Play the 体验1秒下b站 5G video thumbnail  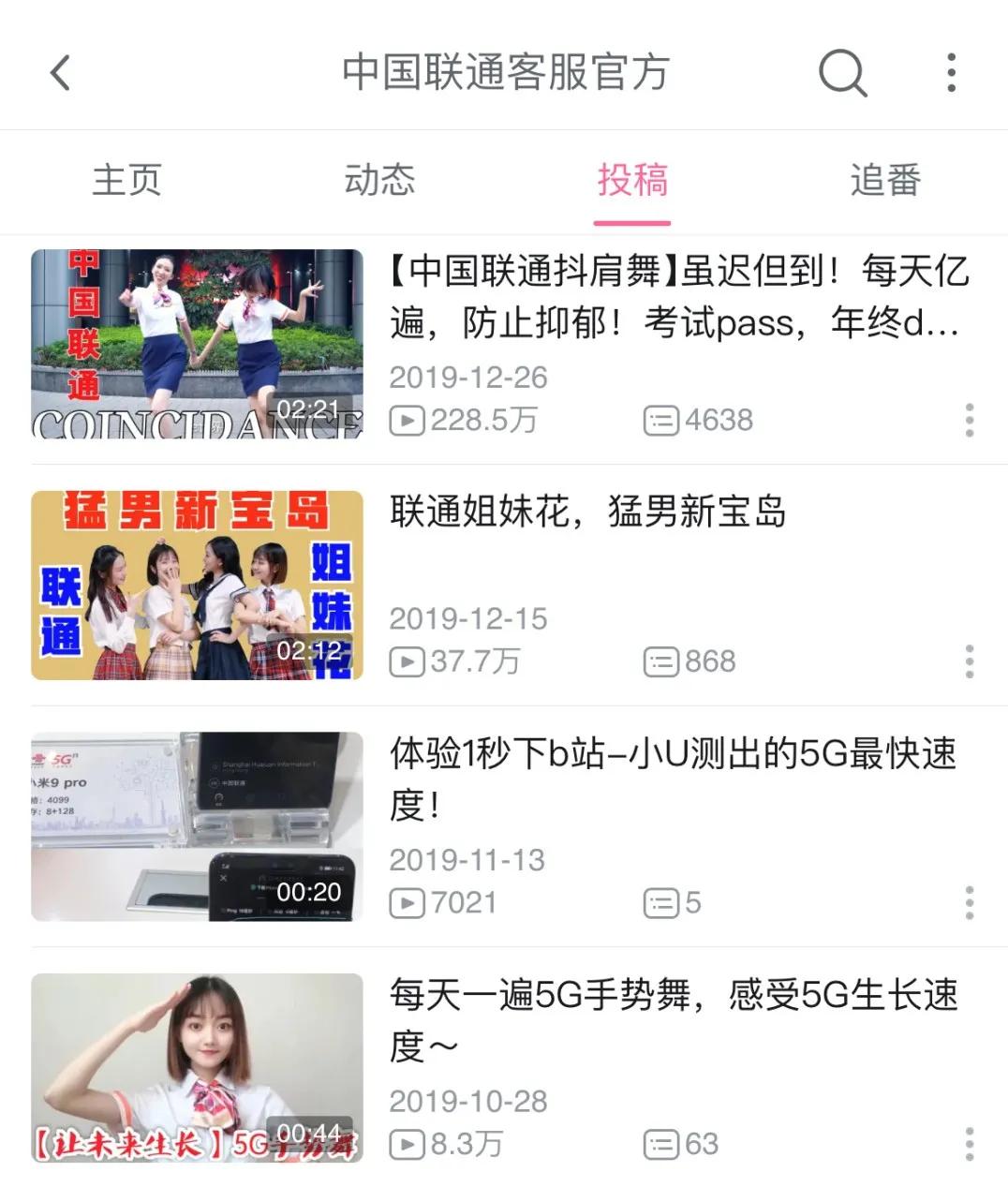197,826
